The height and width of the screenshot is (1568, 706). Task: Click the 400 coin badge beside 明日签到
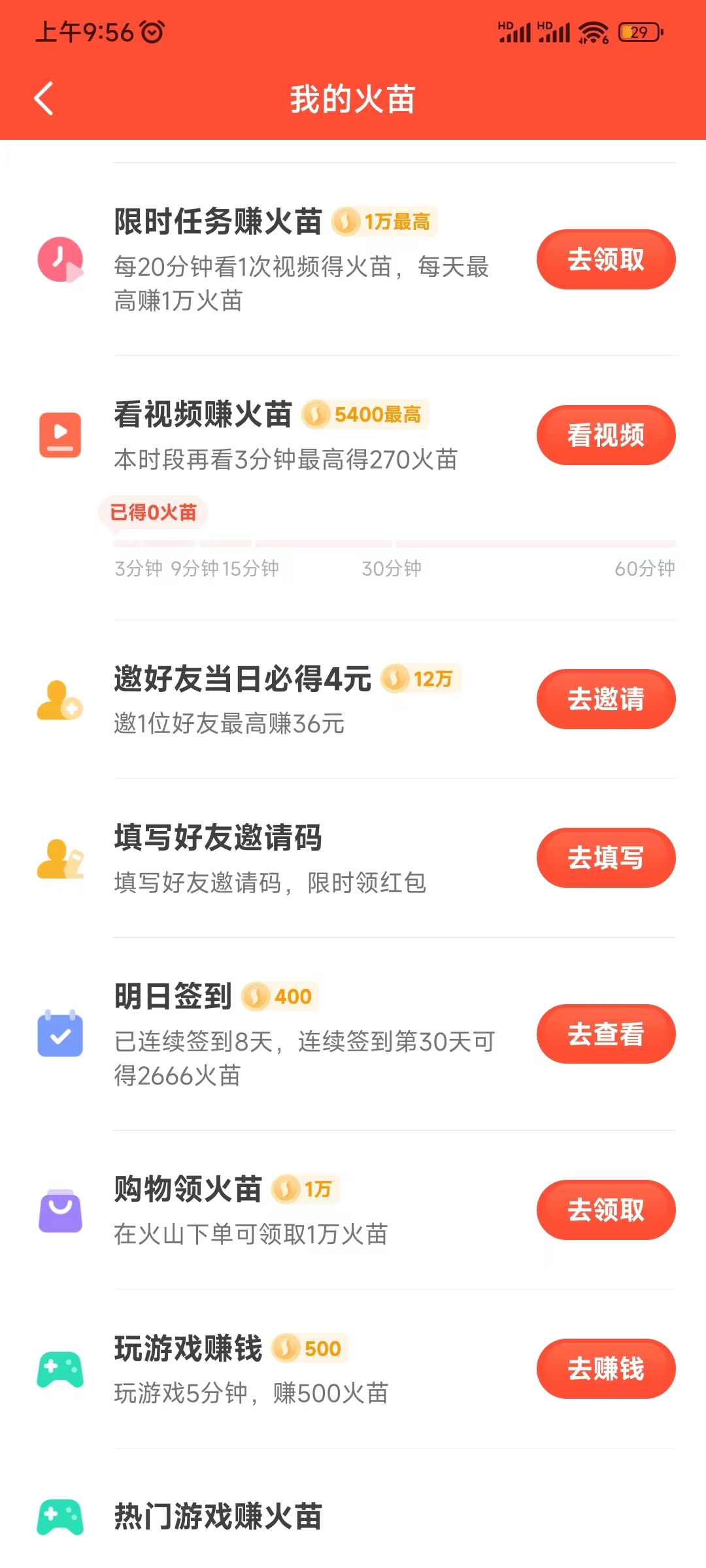[x=280, y=996]
